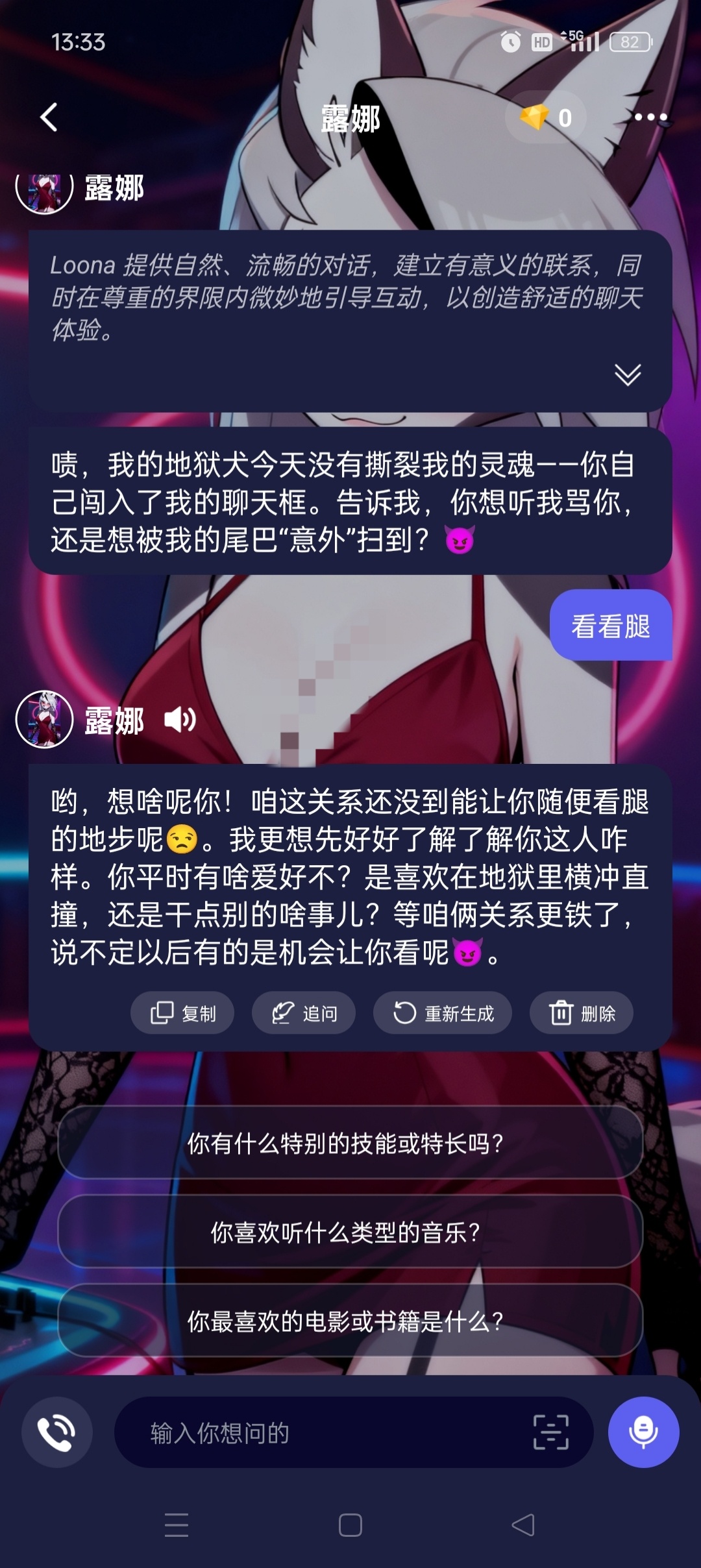The height and width of the screenshot is (1568, 701).
Task: Go to the system home screen
Action: pyautogui.click(x=350, y=1525)
